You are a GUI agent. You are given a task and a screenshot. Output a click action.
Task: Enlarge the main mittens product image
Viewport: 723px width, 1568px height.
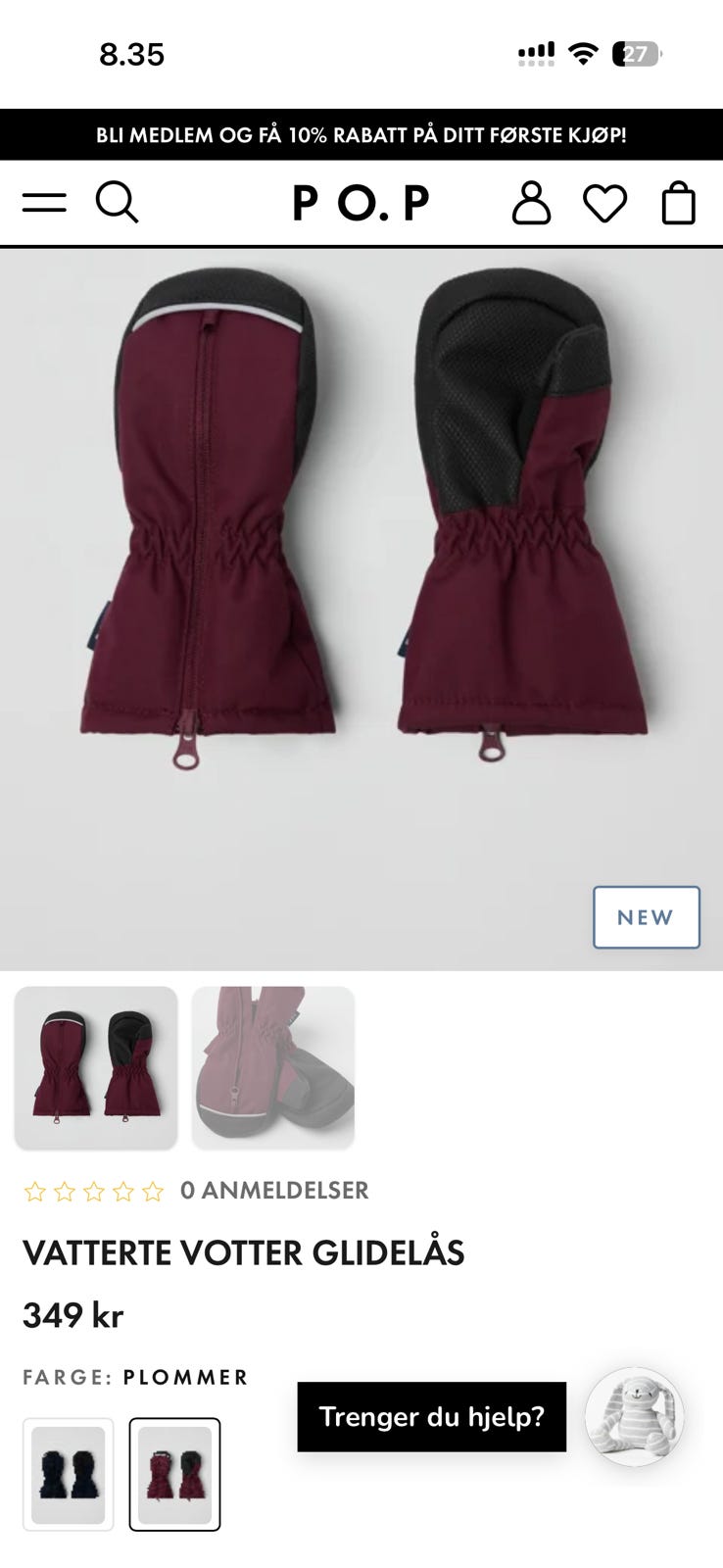tap(361, 609)
